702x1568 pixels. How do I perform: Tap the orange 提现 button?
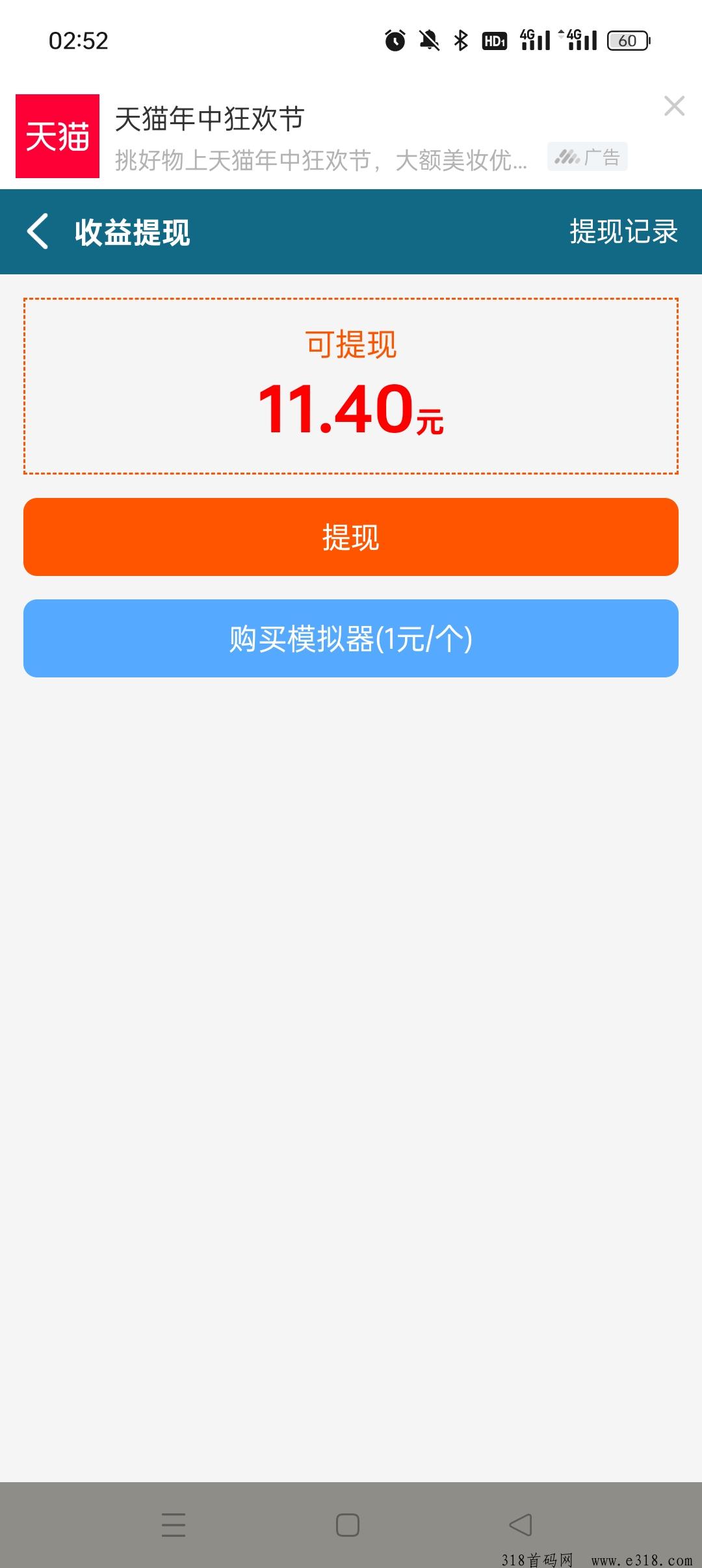tap(351, 537)
